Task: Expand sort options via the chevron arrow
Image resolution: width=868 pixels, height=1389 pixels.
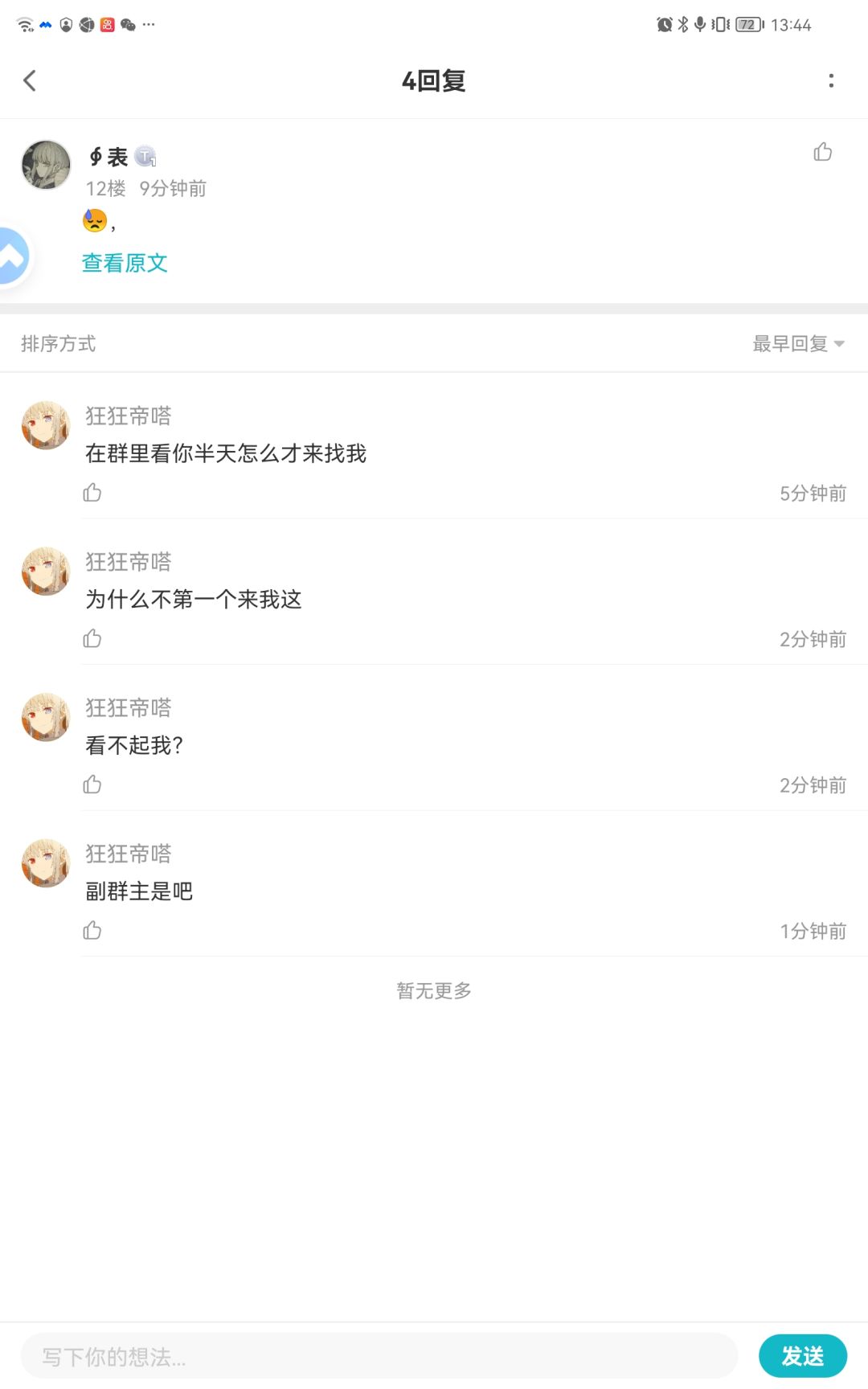Action: pyautogui.click(x=841, y=344)
